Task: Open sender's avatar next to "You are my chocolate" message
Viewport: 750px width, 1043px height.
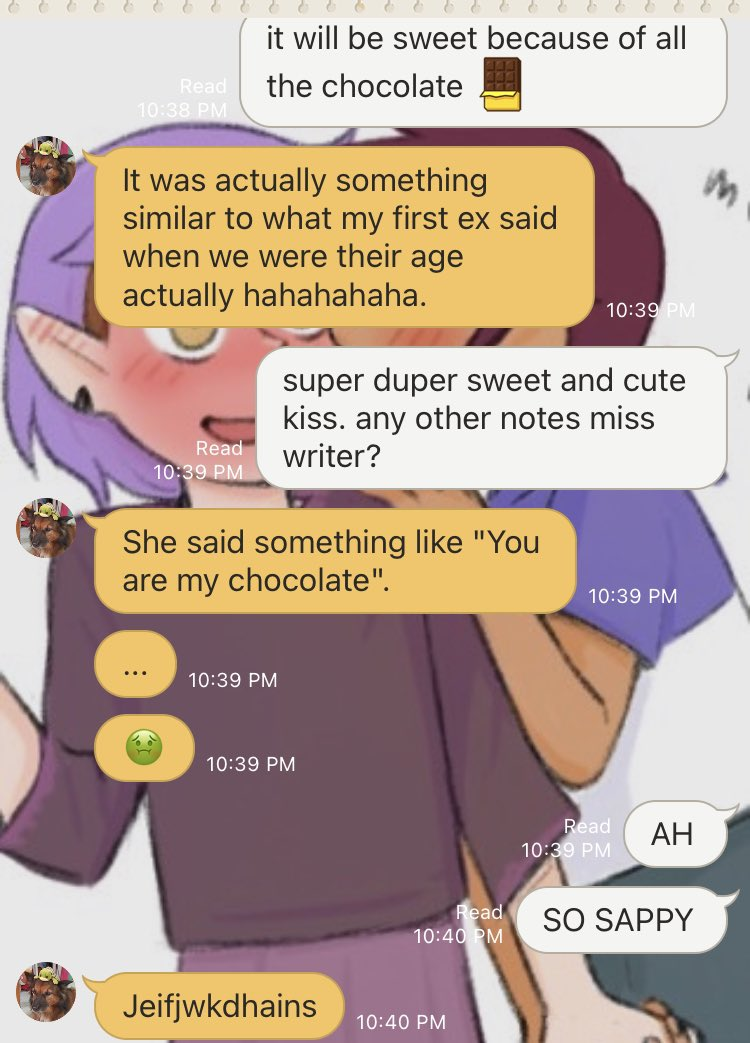Action: (46, 528)
